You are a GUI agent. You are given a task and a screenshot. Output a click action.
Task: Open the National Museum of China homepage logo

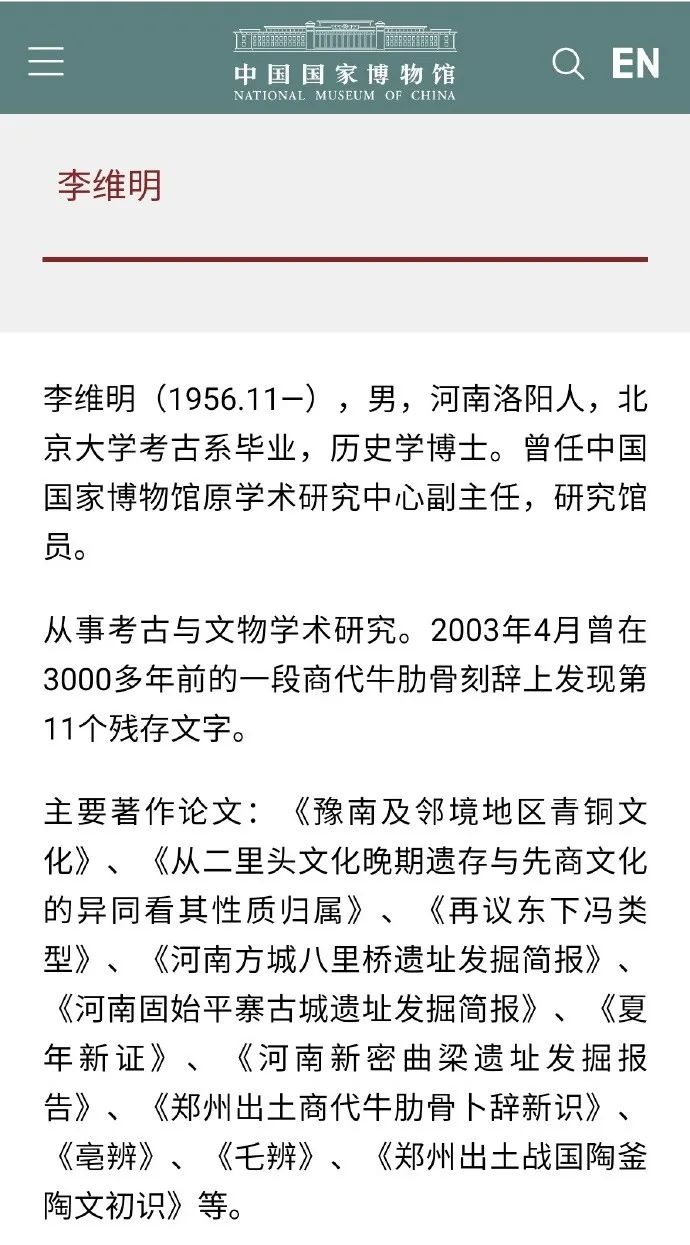tap(345, 60)
